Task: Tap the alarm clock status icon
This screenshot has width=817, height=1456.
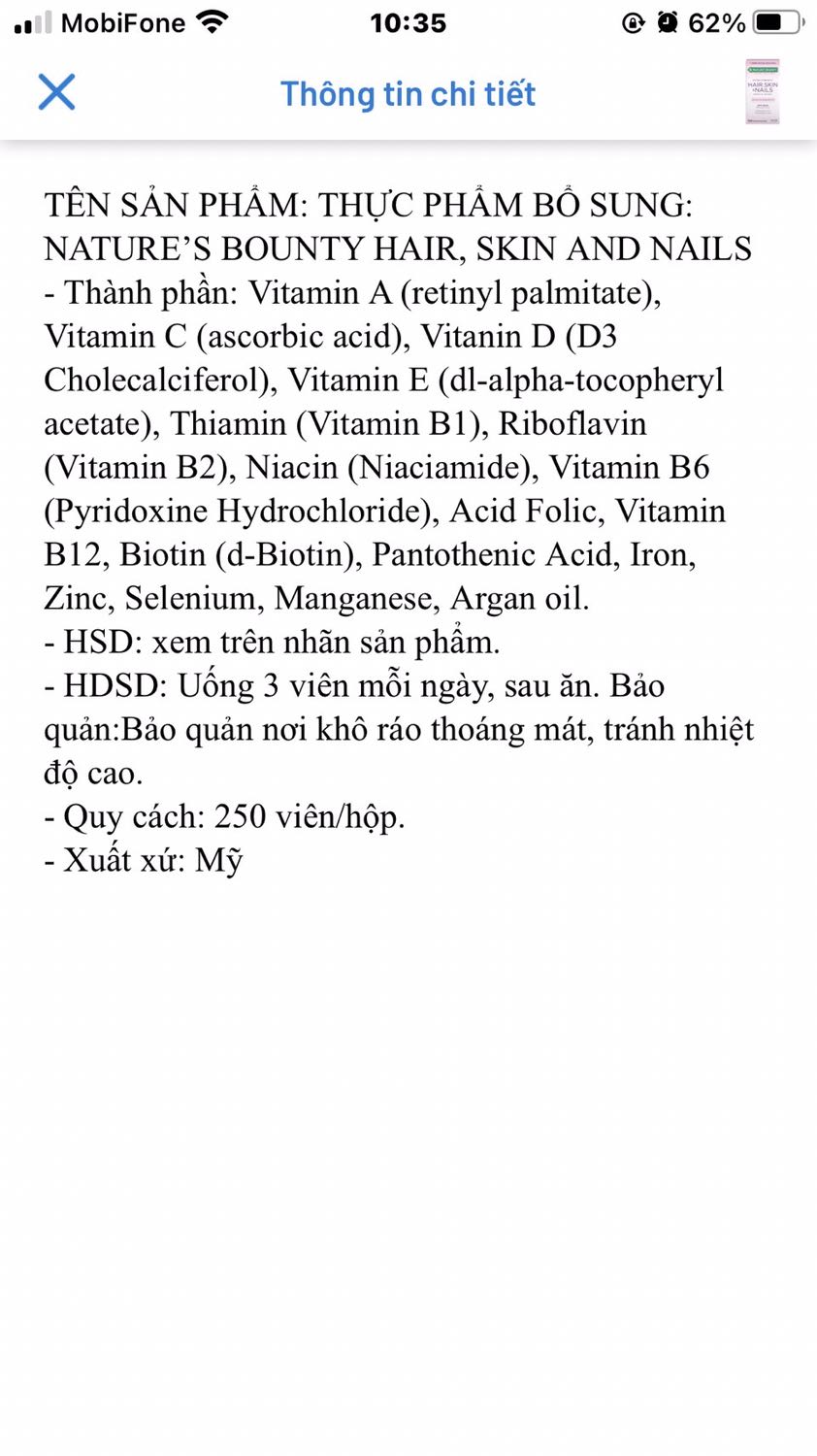Action: [670, 21]
